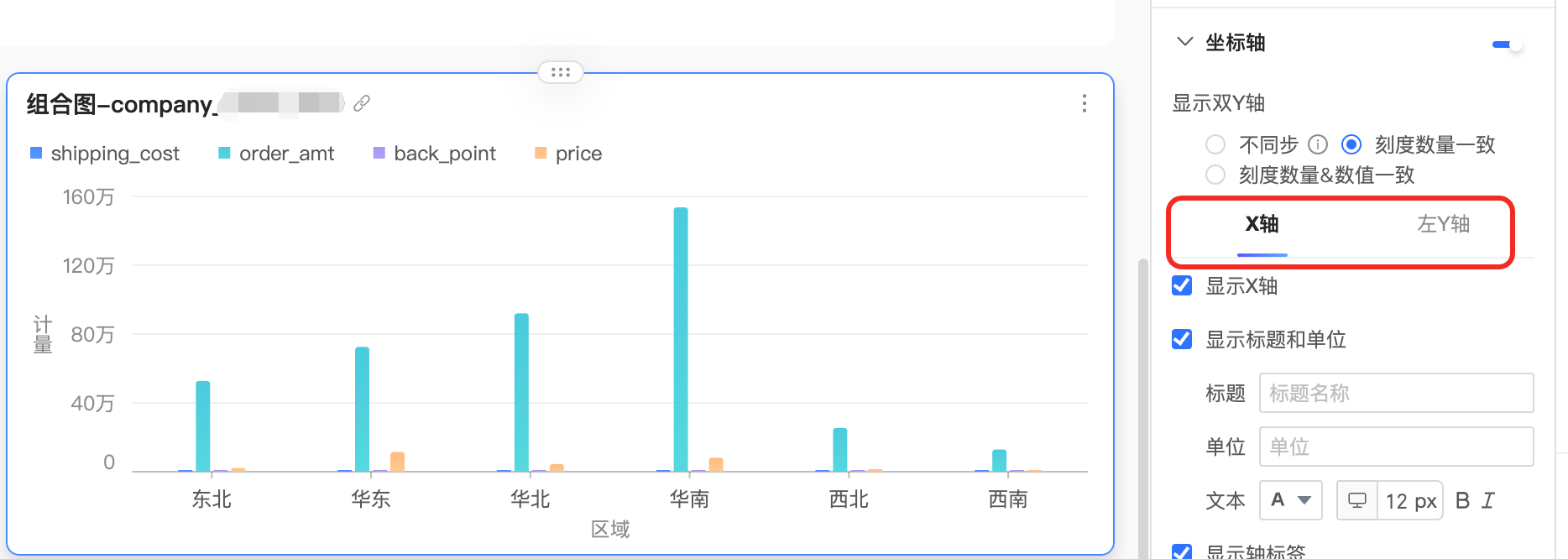Select the 不同步 radio option

coord(1215,144)
